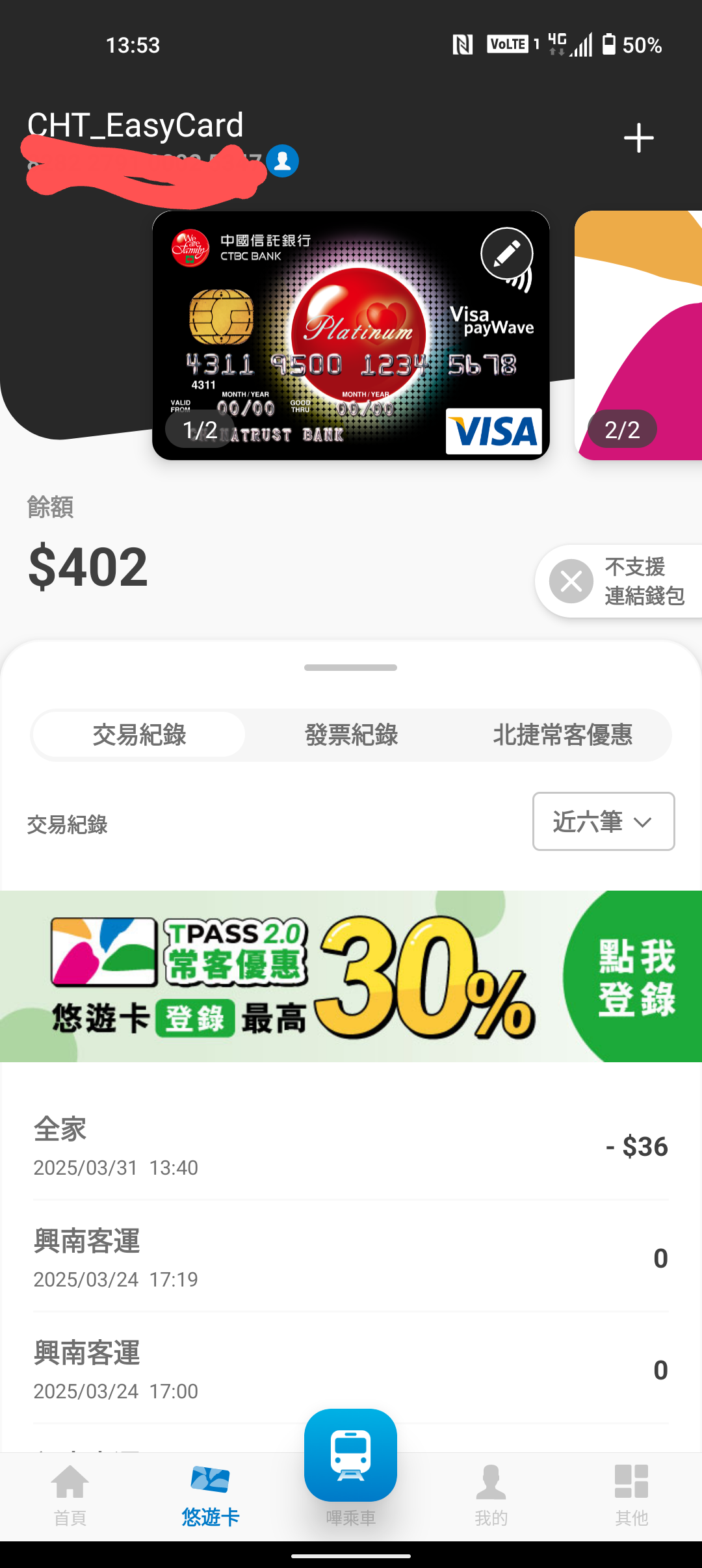The width and height of the screenshot is (702, 1568).
Task: Select the 交易紀錄 tab
Action: (139, 735)
